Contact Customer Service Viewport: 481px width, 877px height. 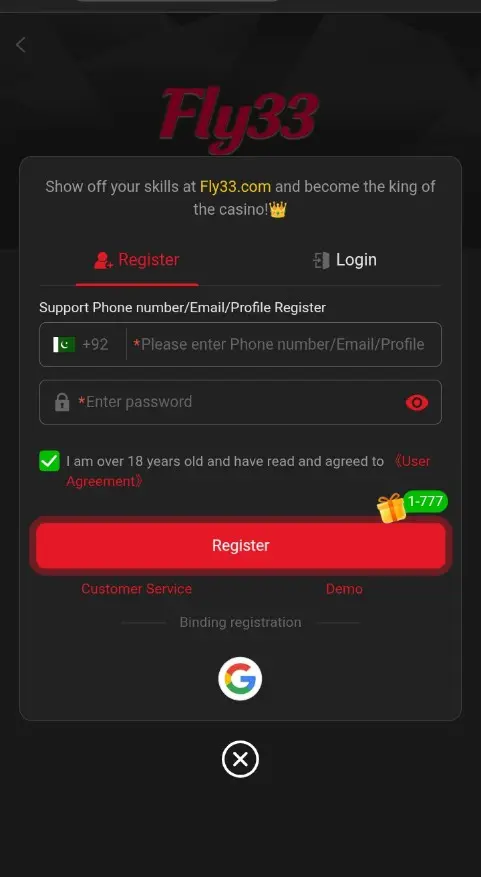[136, 589]
